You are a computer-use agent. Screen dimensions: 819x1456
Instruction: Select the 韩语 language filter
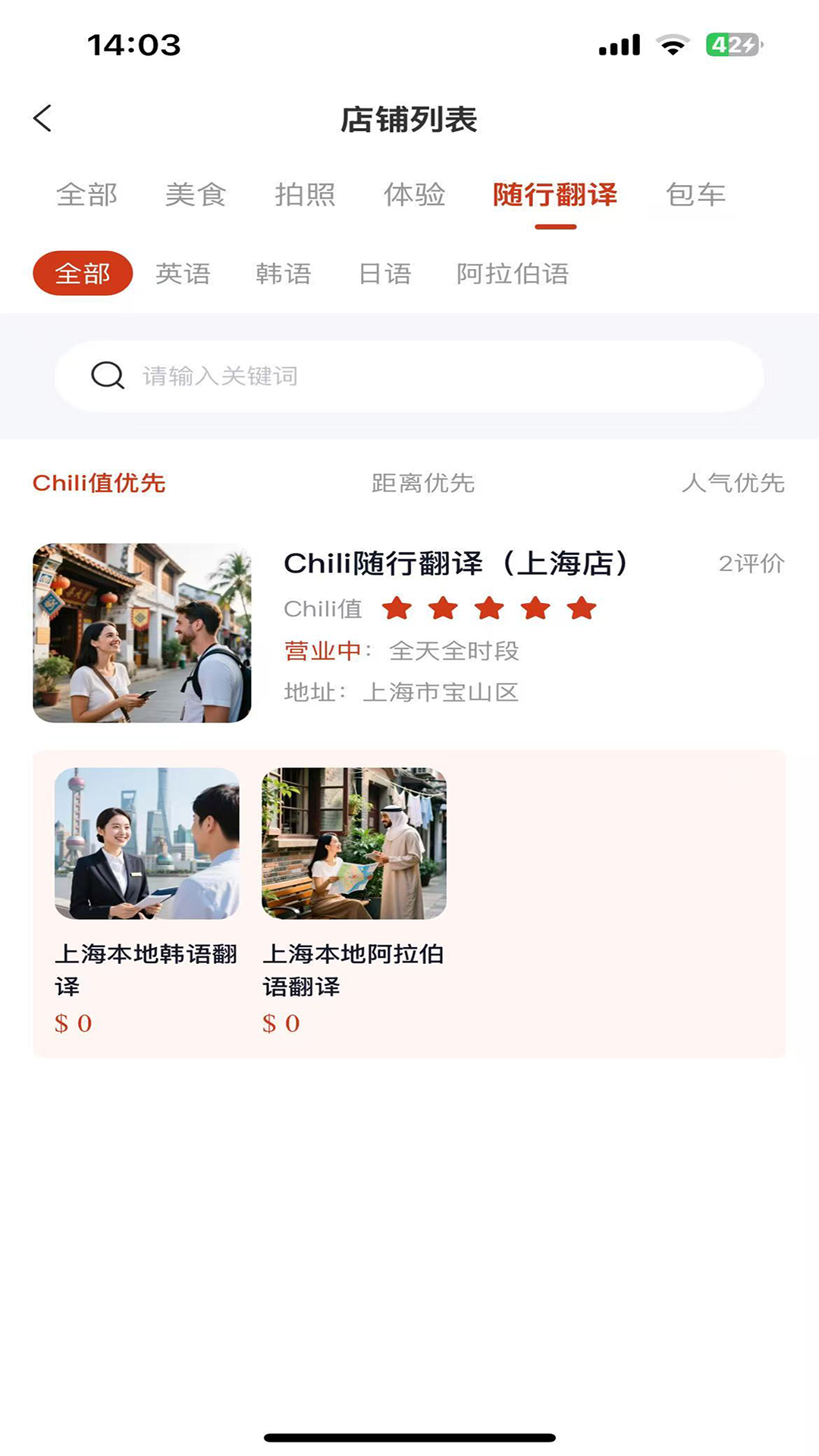[284, 275]
